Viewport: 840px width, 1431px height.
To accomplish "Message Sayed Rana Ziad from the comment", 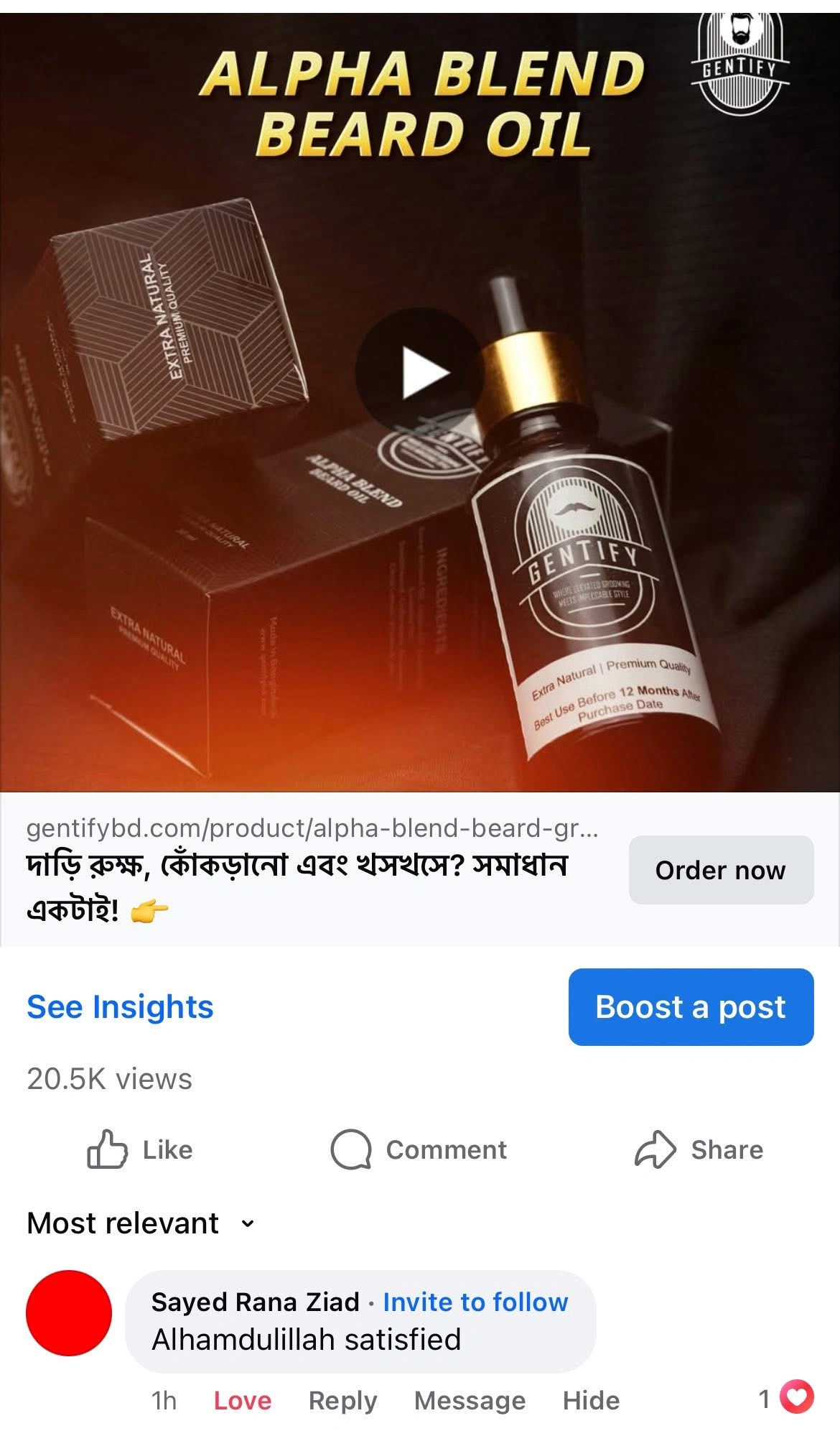I will 470,1399.
